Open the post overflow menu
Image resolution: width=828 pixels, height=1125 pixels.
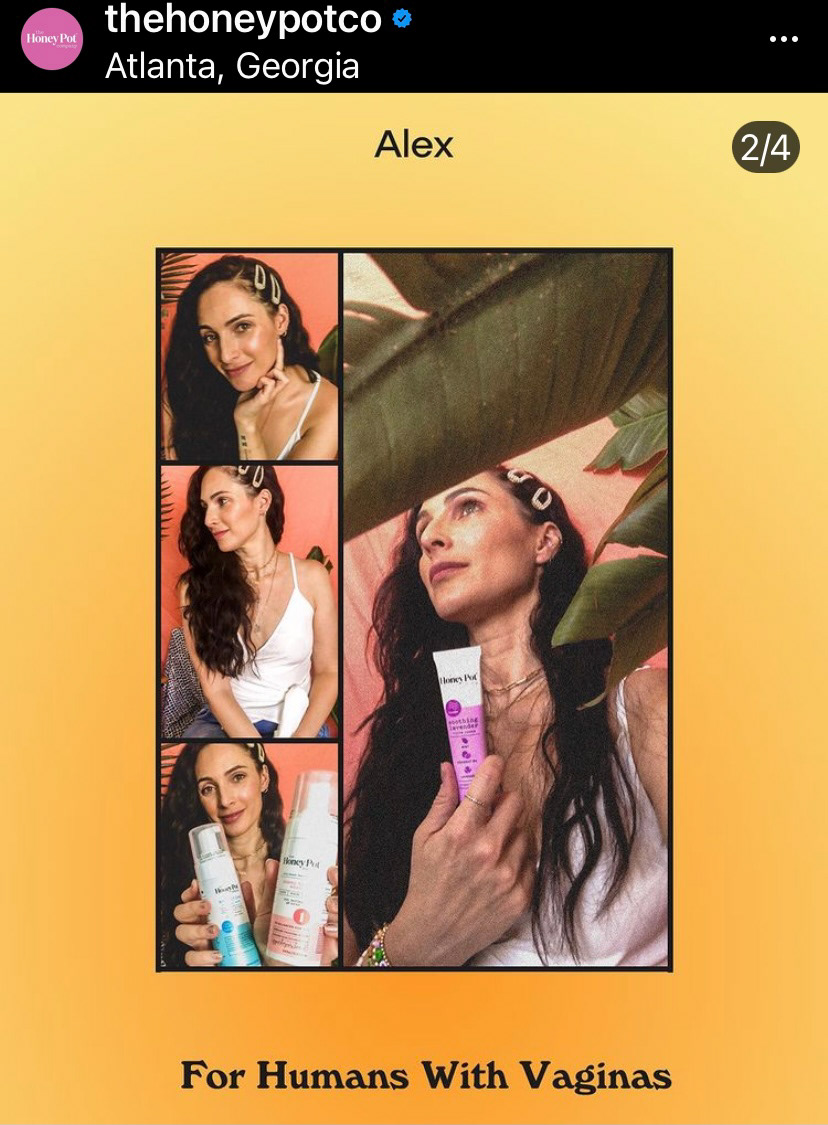(783, 39)
